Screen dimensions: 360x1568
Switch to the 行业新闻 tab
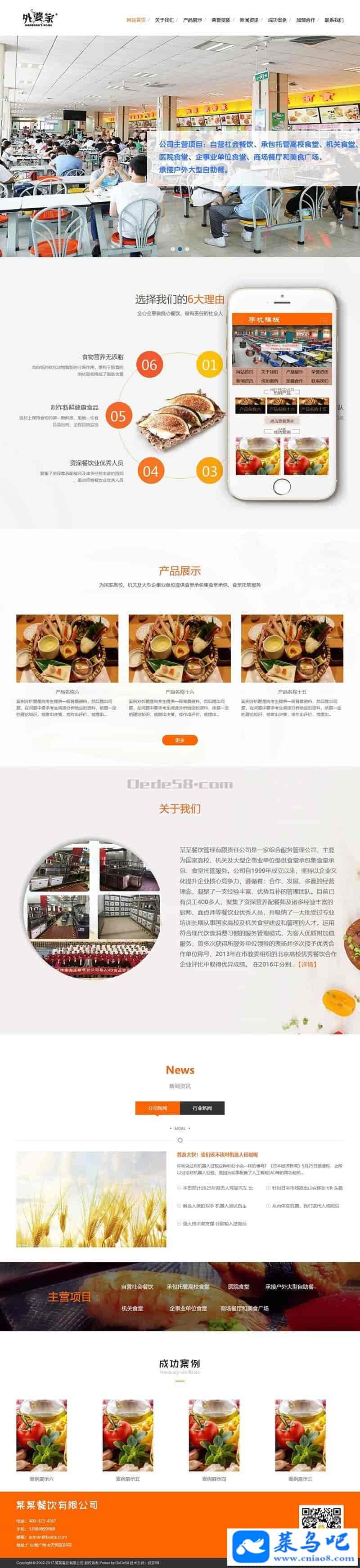202,1108
